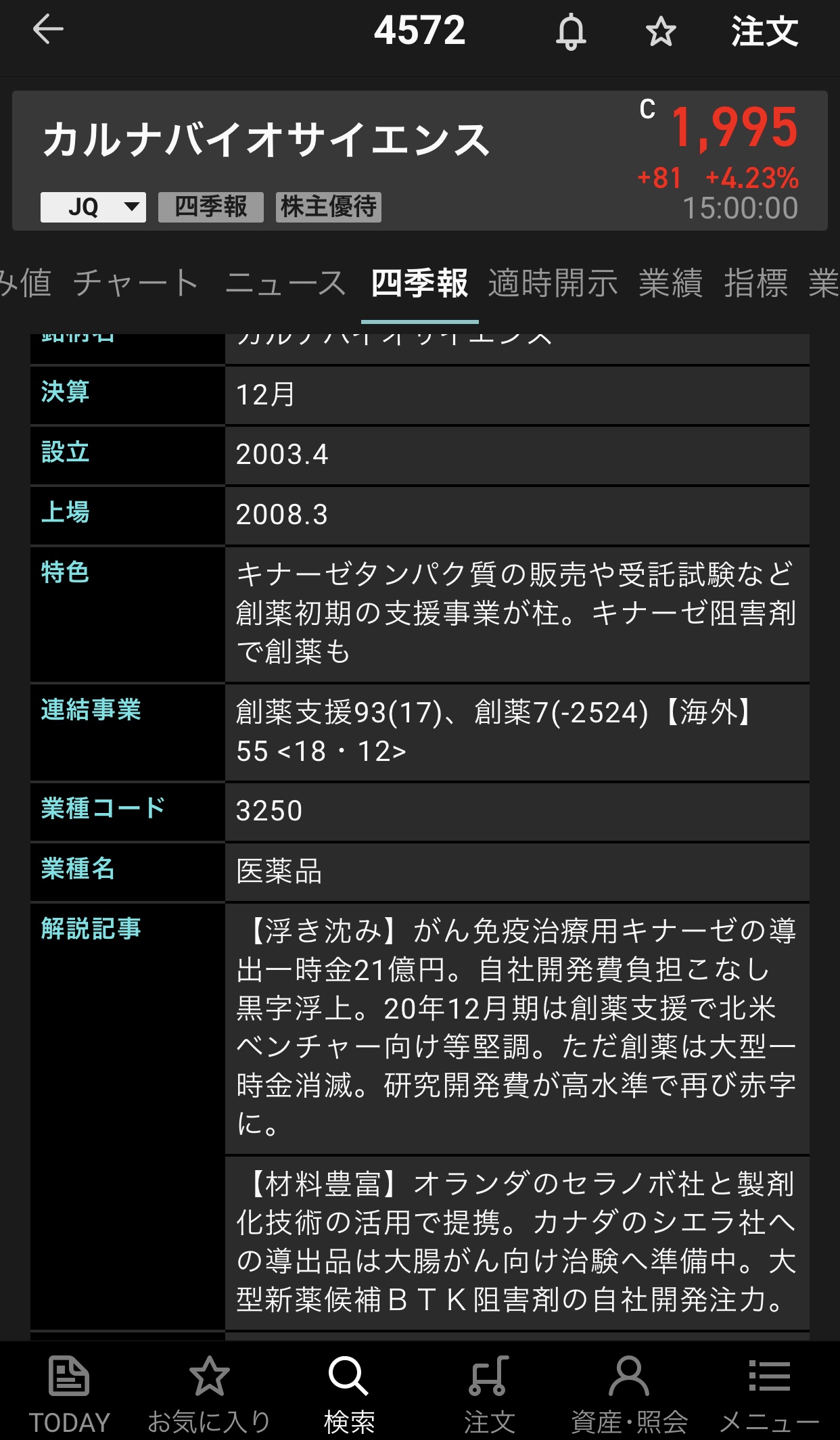Screen dimensions: 840x1440
Task: Open お気に入り in the bottom navigation
Action: coord(209,1395)
